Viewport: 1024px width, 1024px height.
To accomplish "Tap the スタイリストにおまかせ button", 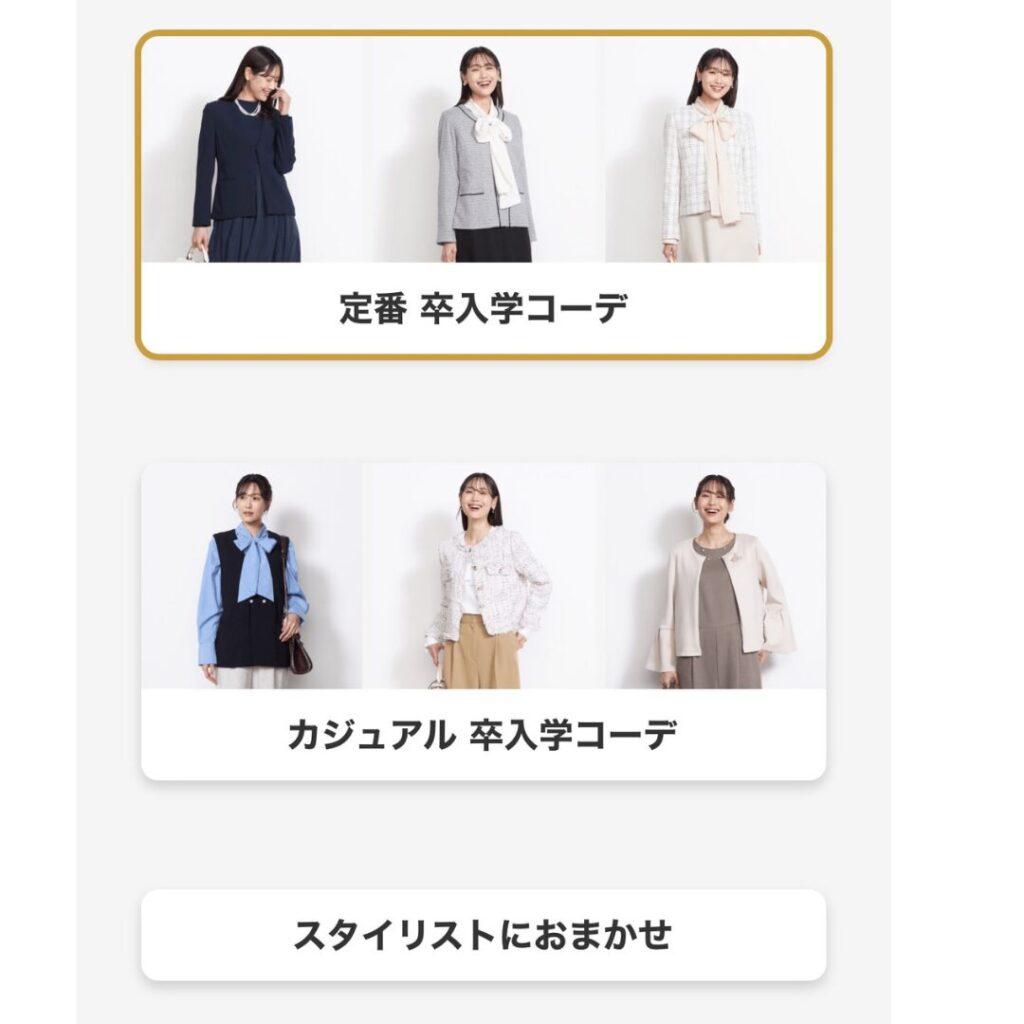I will [x=483, y=935].
